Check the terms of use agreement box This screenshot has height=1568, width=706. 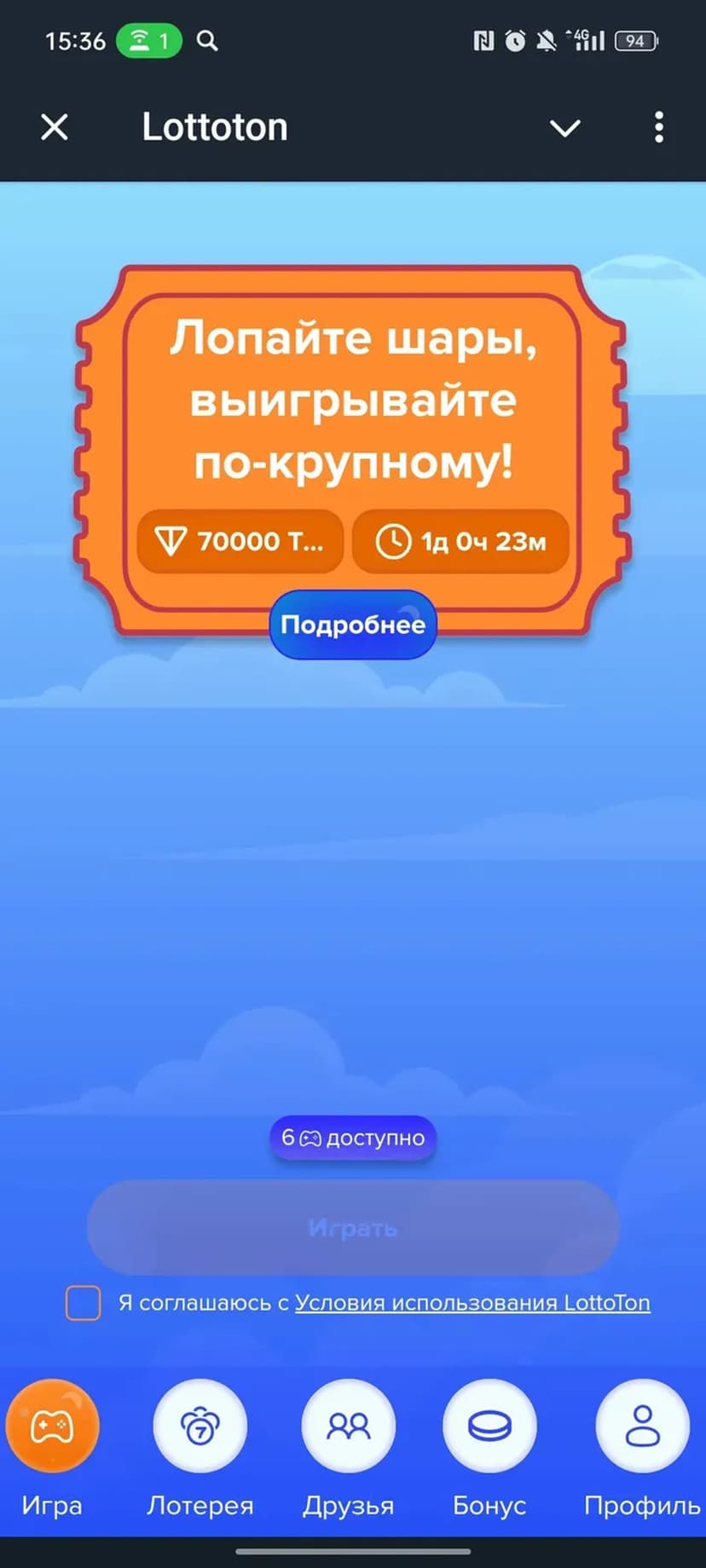pos(84,1303)
